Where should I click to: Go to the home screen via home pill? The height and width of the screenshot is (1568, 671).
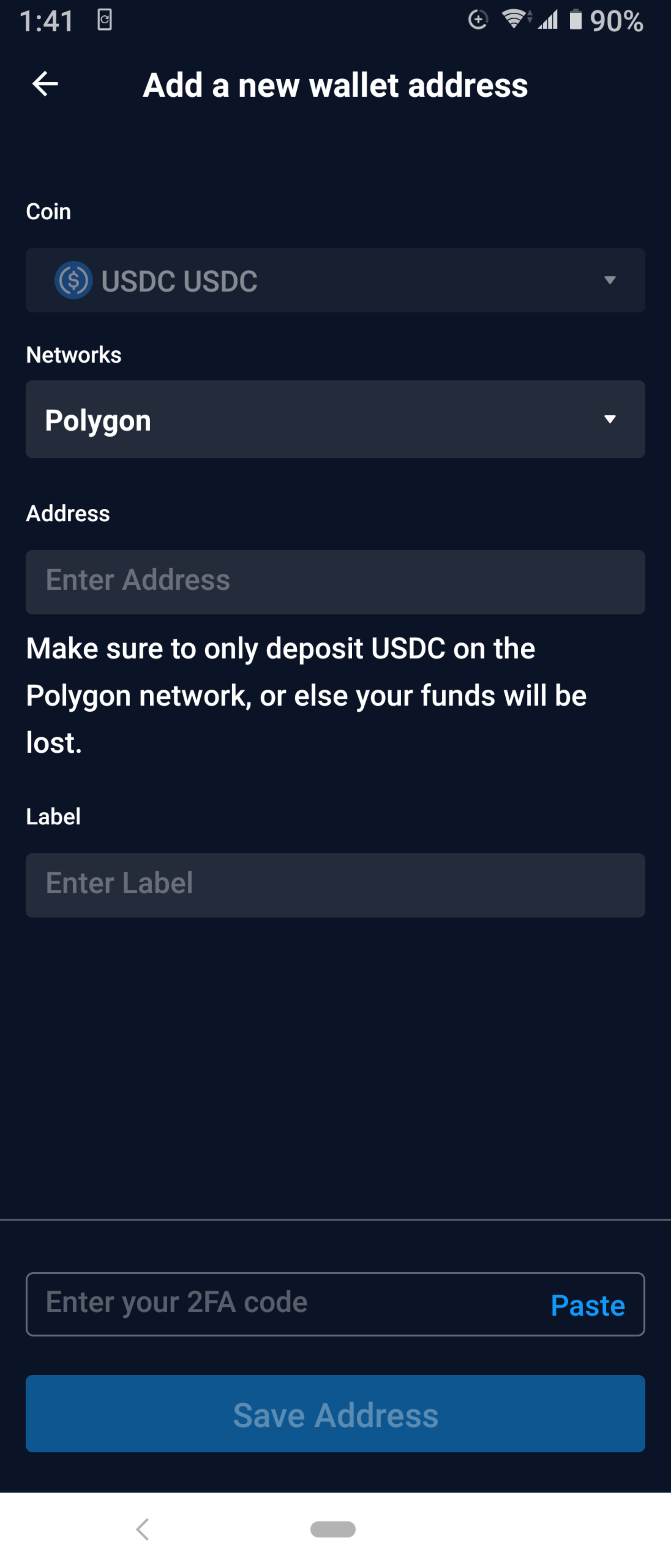333,1528
